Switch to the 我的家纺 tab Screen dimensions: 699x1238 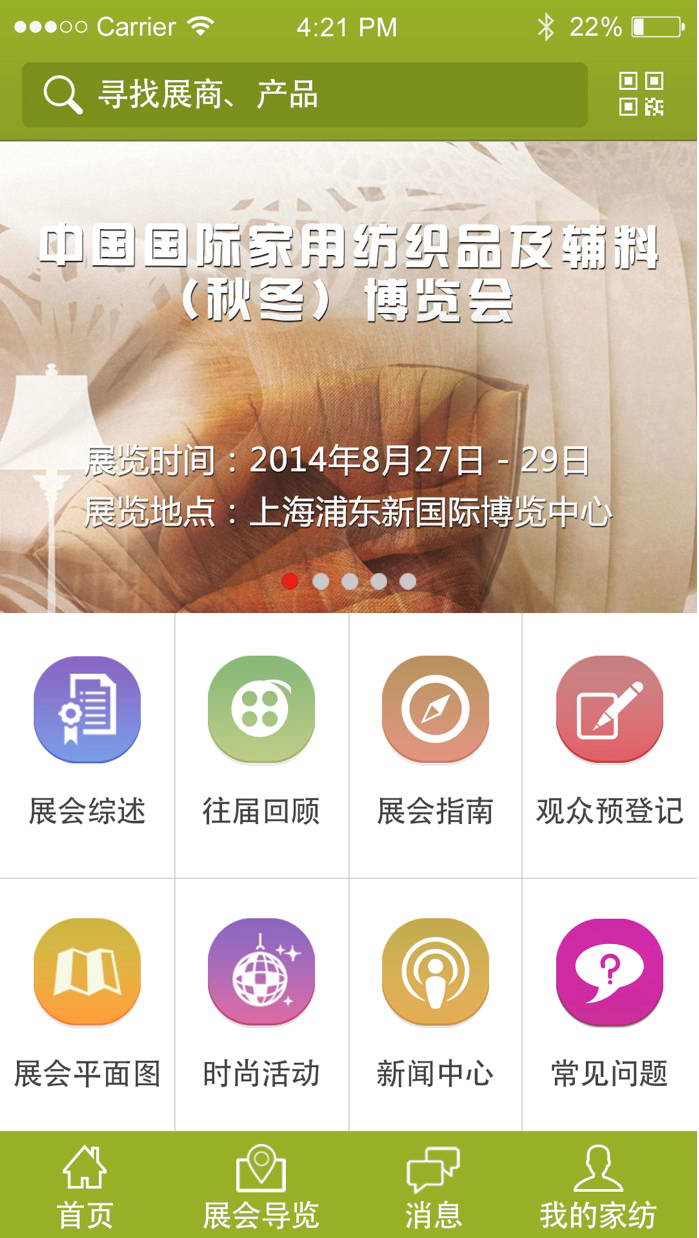pos(598,1186)
